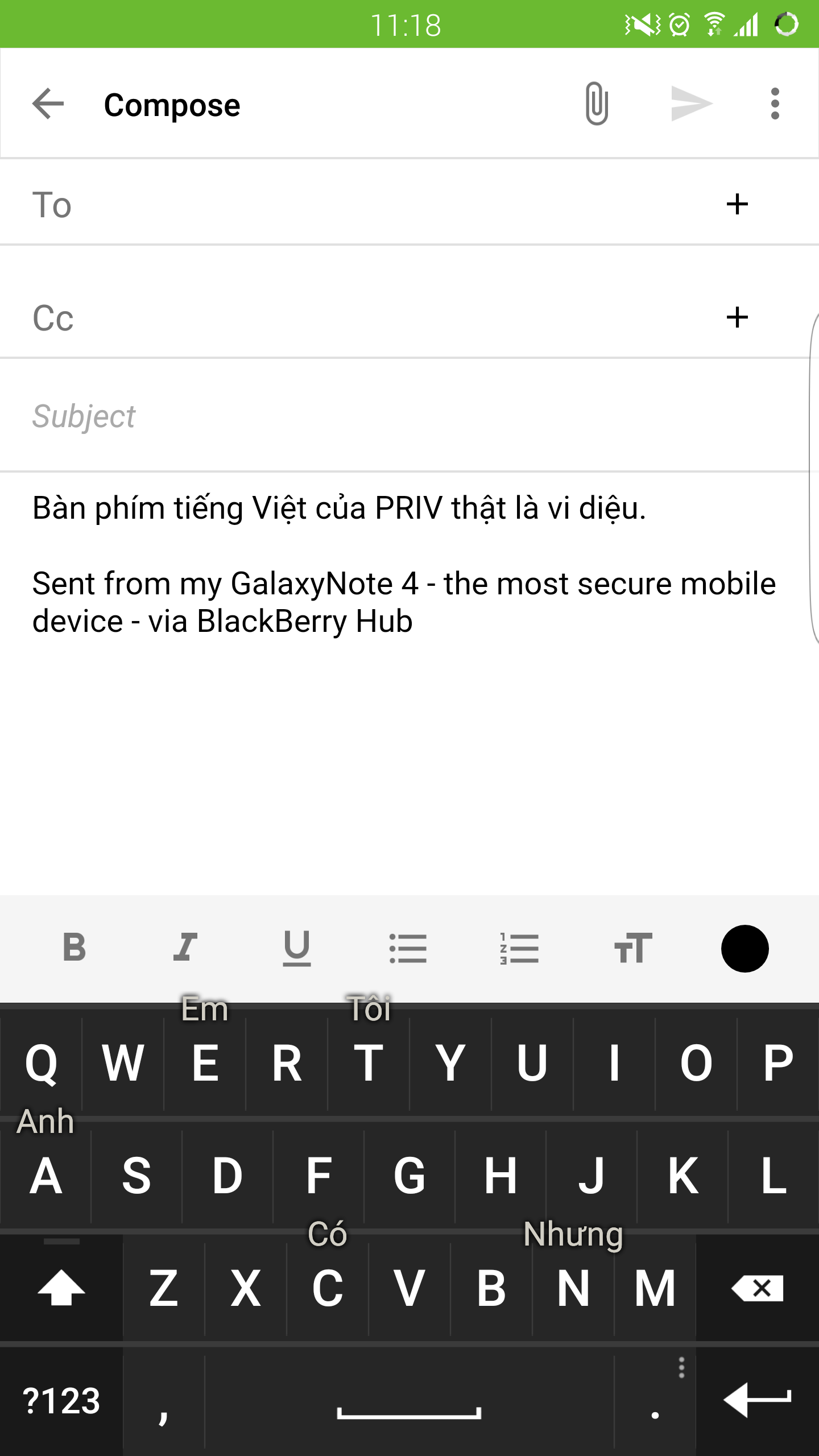Screen dimensions: 819x1456
Task: Switch keyboard to ?123 symbols
Action: point(61,1401)
